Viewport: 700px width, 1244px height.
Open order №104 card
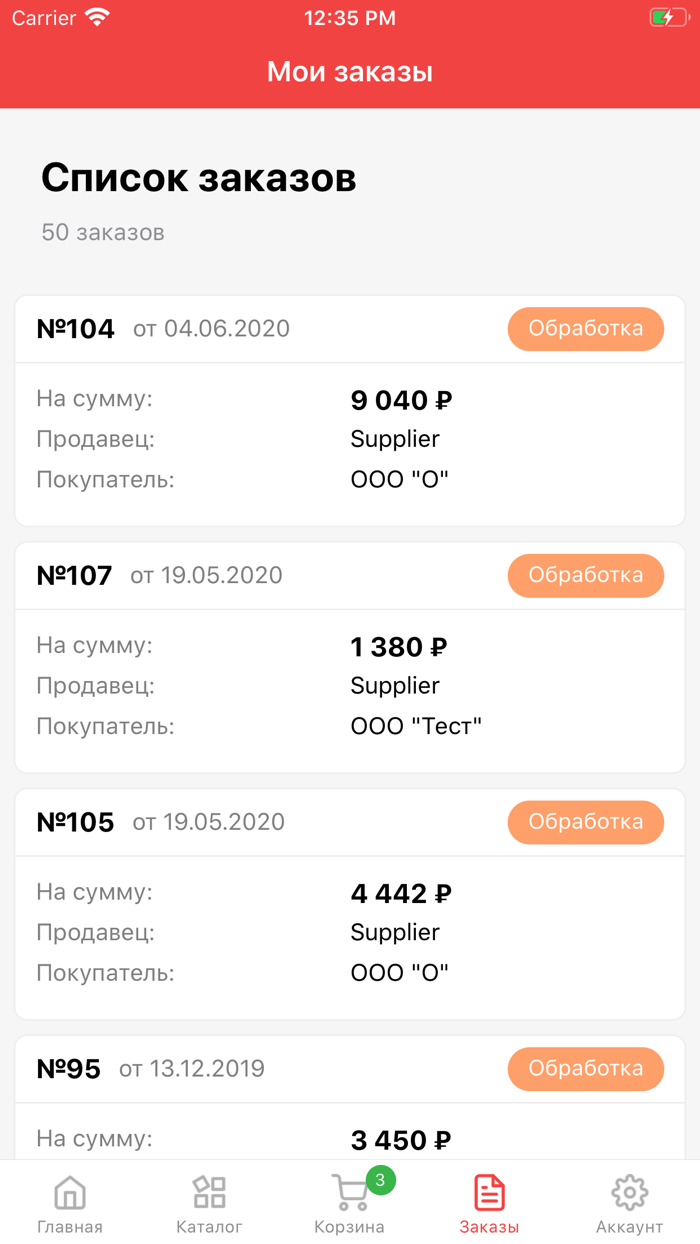350,411
